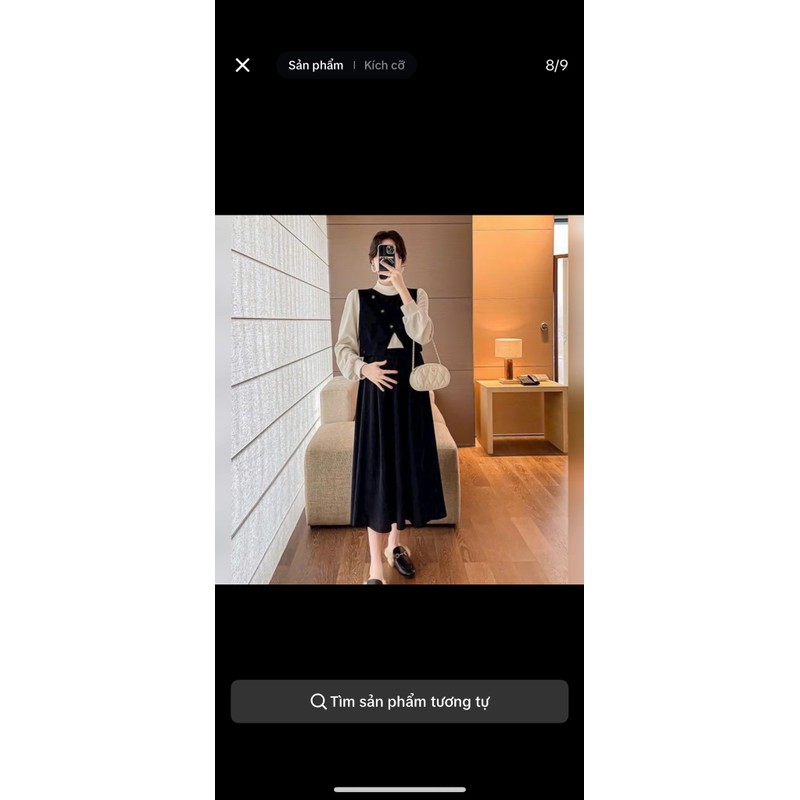Switch to the Kích cỡ tab
The height and width of the screenshot is (800, 800).
[x=384, y=65]
